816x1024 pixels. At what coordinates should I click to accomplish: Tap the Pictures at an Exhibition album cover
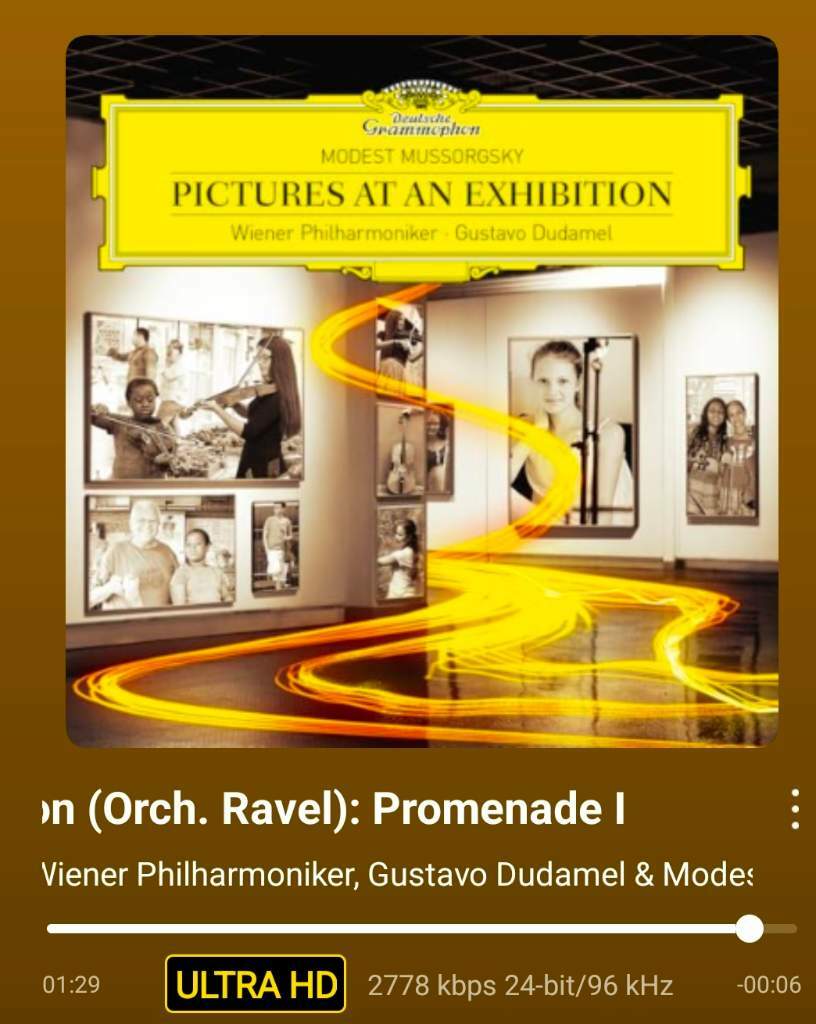pyautogui.click(x=421, y=392)
